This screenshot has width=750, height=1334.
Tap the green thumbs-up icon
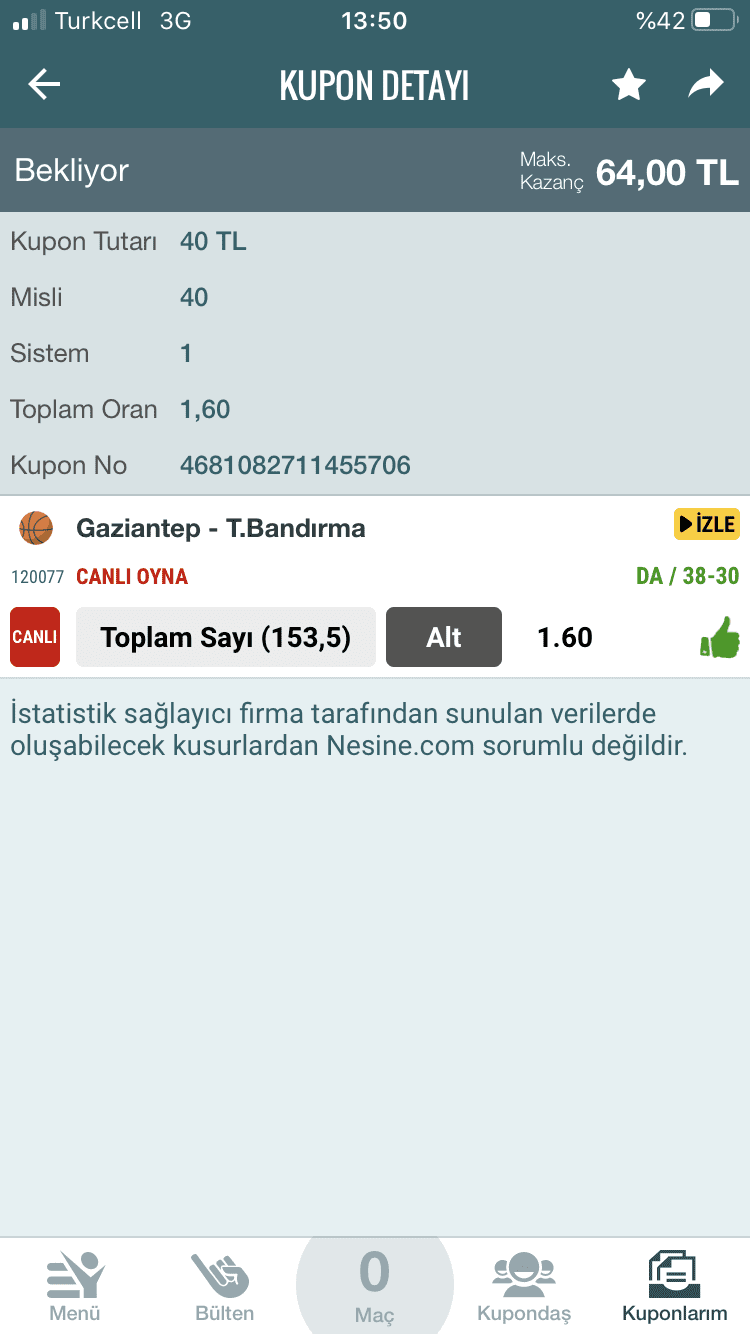tap(720, 637)
